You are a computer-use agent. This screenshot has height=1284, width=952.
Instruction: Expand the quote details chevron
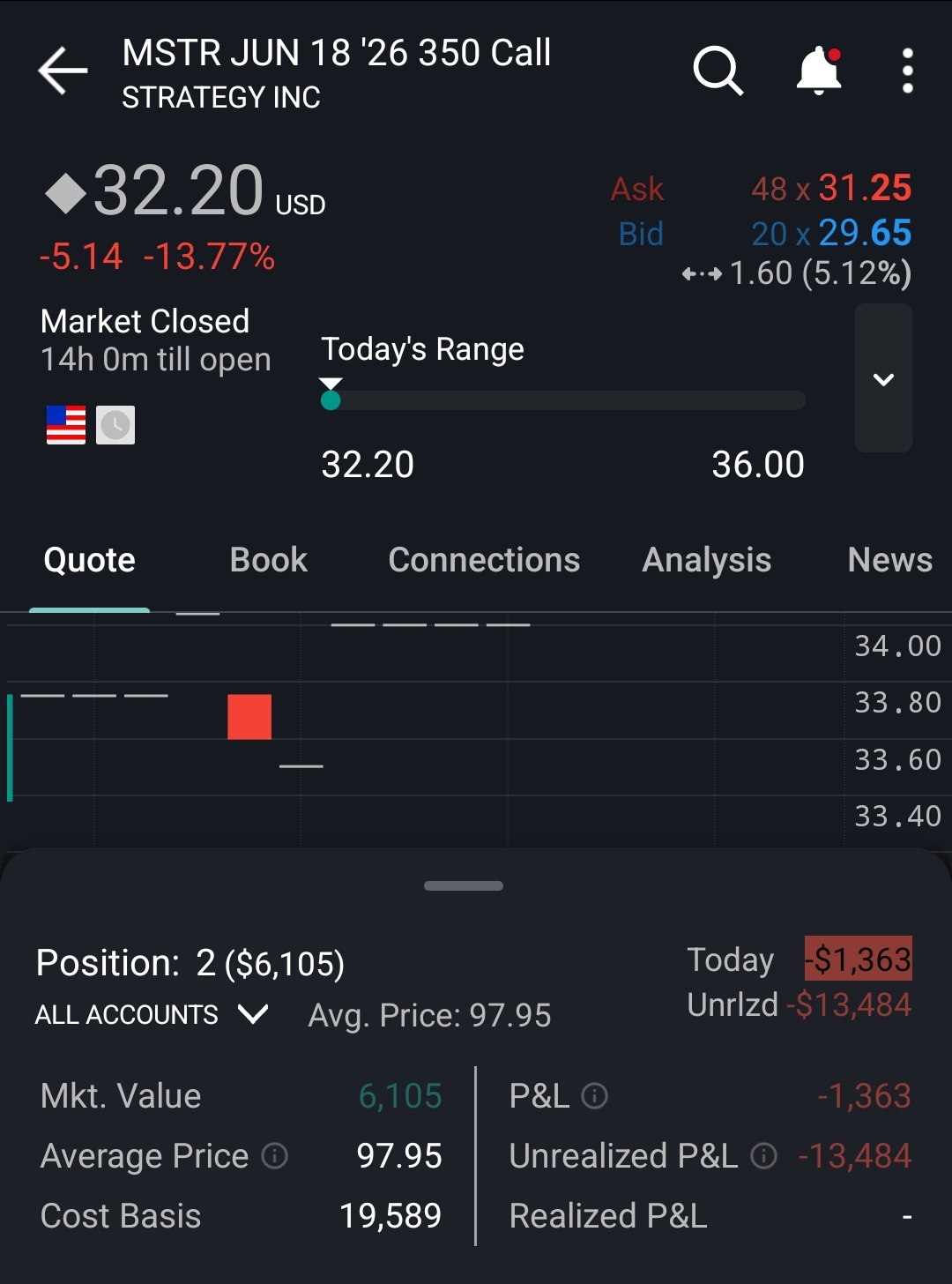pos(883,379)
